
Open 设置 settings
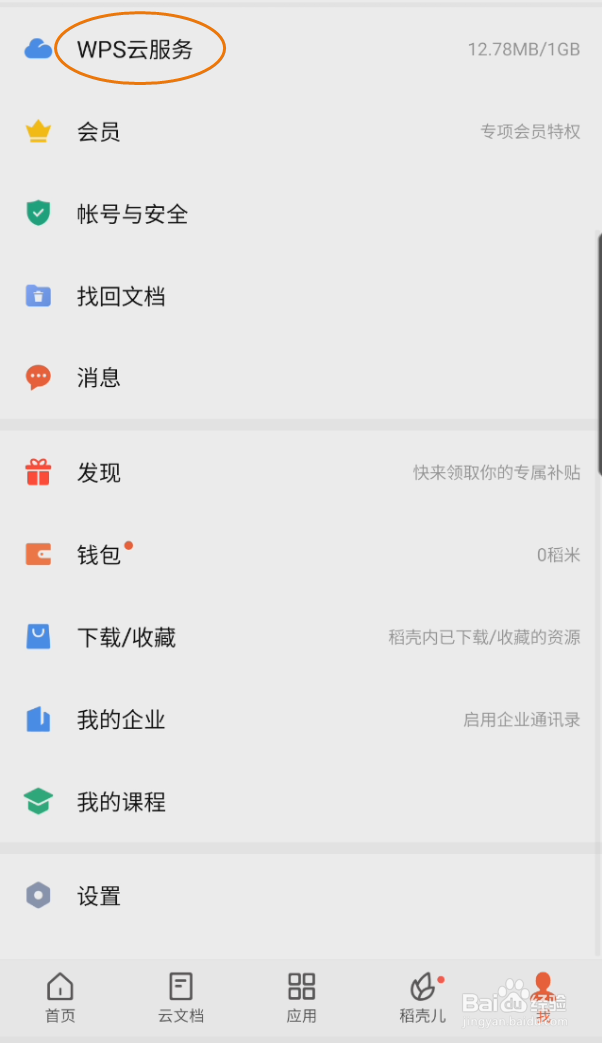[301, 895]
